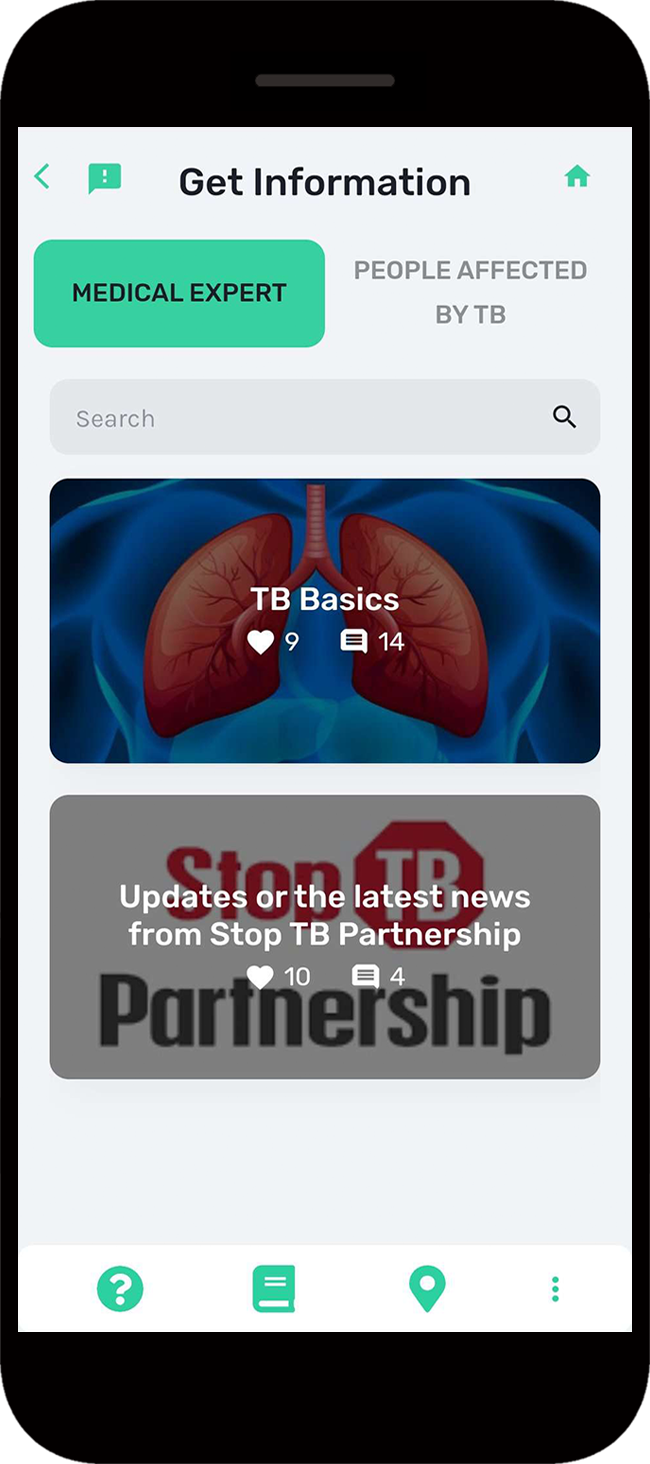Open the report message icon

pos(104,179)
